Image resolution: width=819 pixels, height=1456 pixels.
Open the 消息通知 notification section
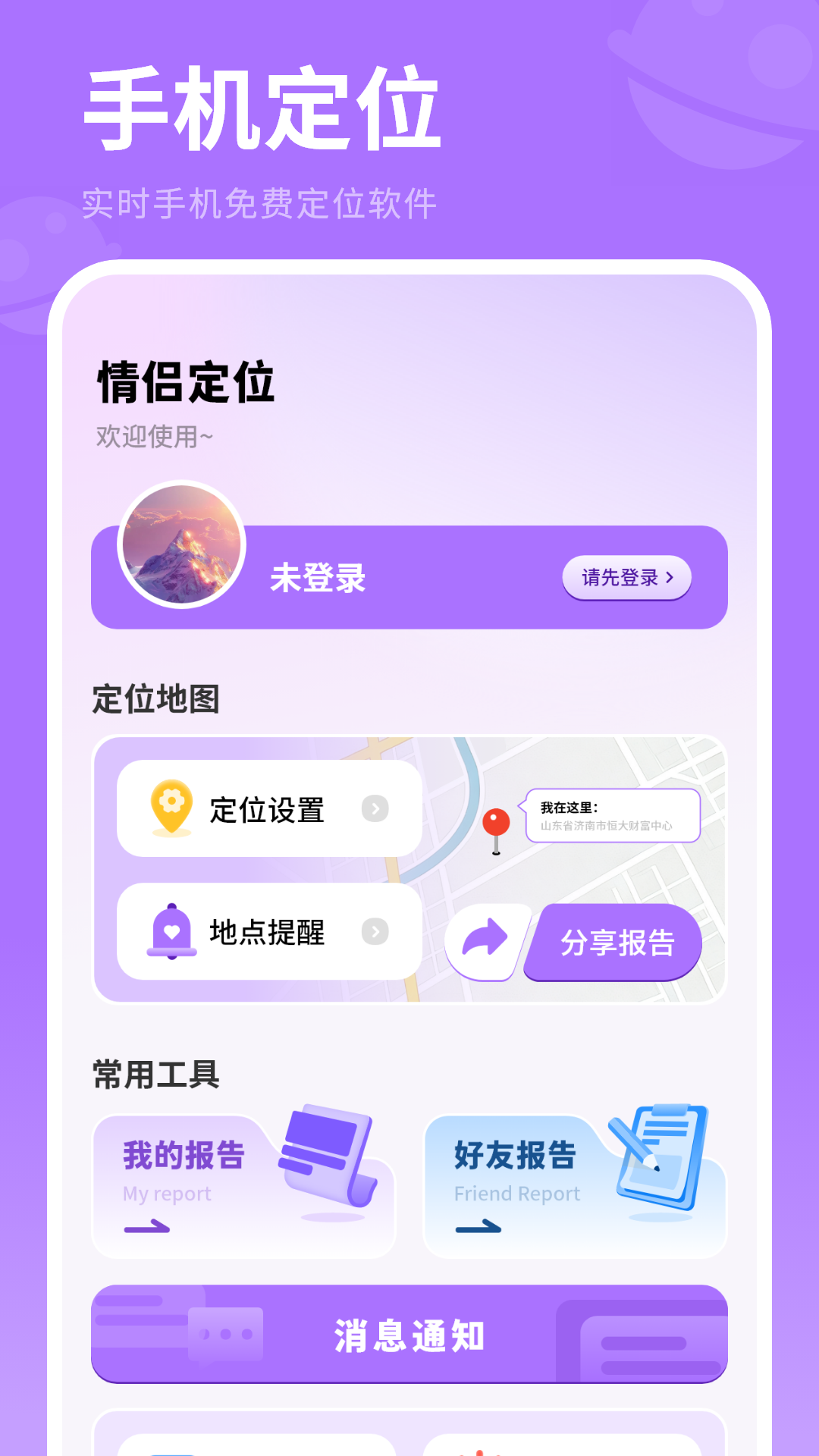click(409, 1335)
